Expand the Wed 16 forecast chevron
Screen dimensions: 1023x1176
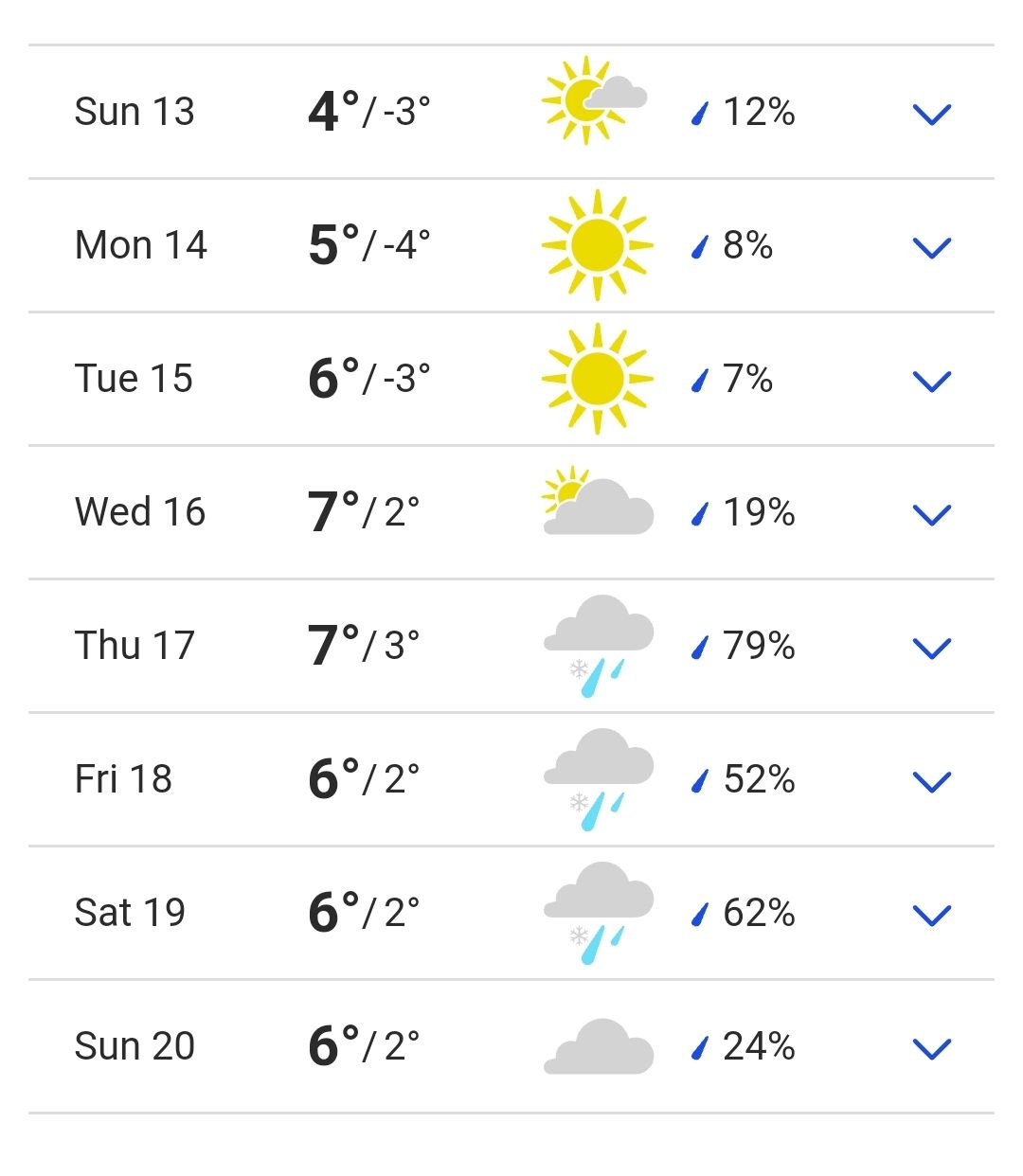point(931,514)
